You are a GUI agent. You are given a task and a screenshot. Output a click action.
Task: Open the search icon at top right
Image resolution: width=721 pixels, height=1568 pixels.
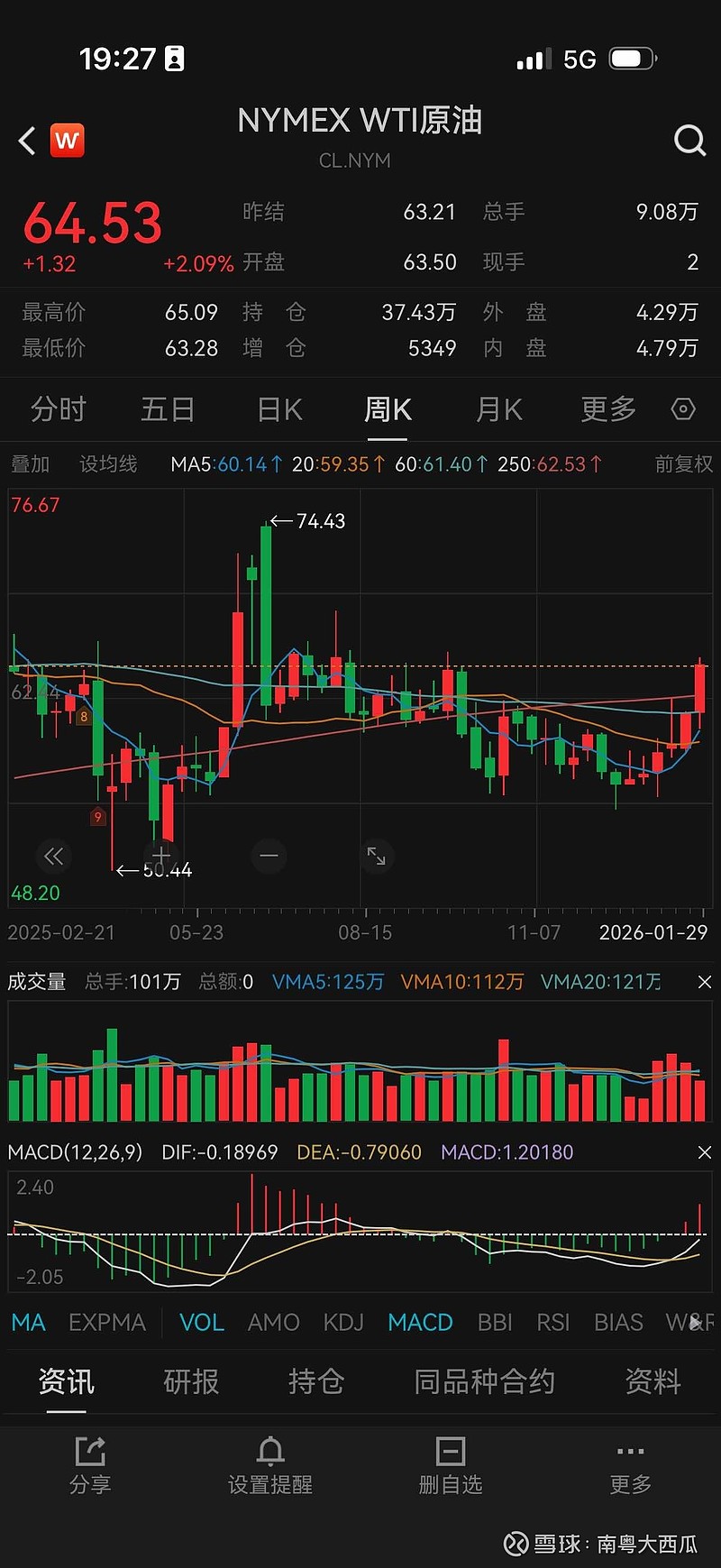[x=689, y=141]
